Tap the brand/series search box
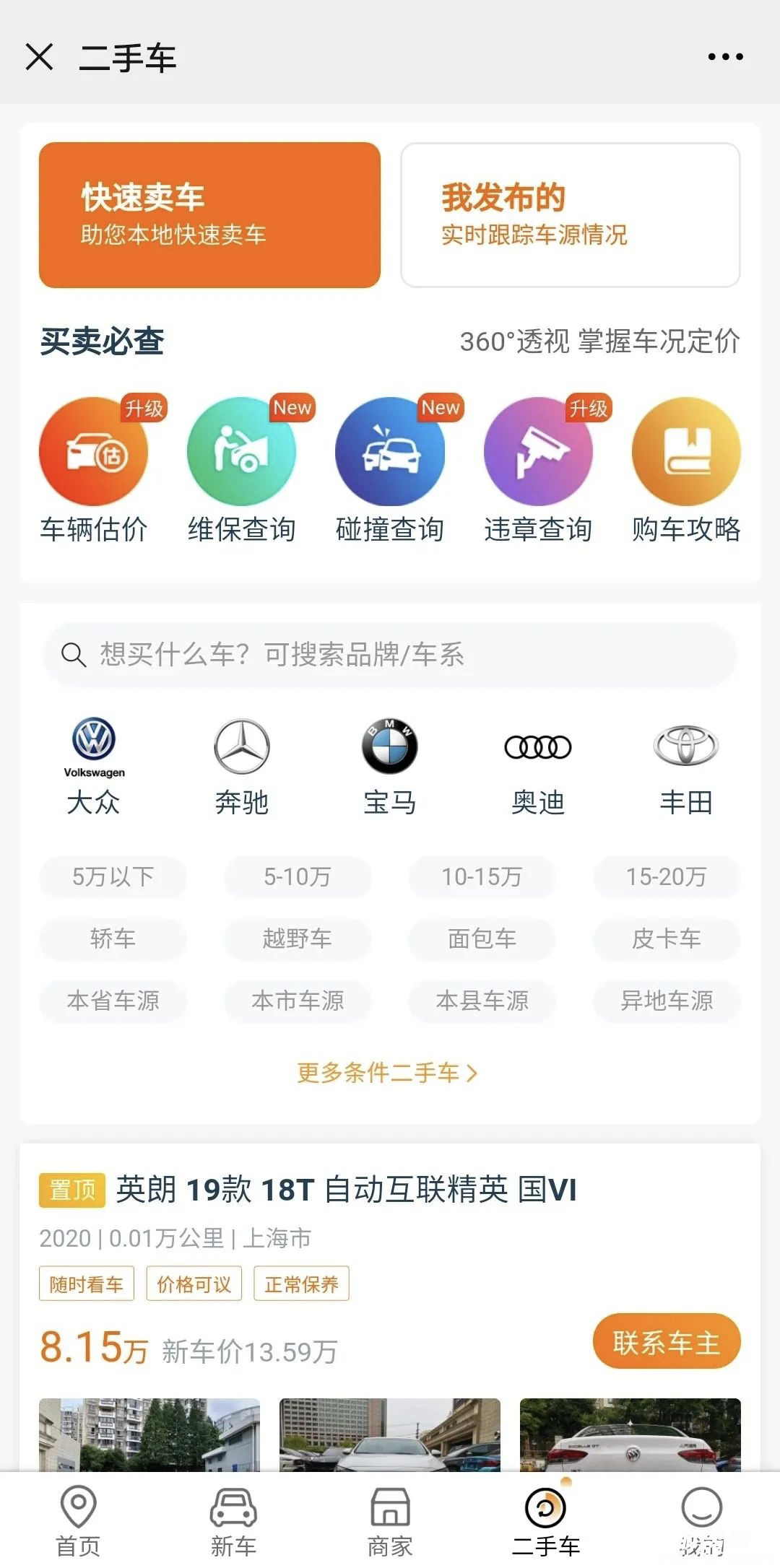Image resolution: width=780 pixels, height=1568 pixels. point(390,655)
